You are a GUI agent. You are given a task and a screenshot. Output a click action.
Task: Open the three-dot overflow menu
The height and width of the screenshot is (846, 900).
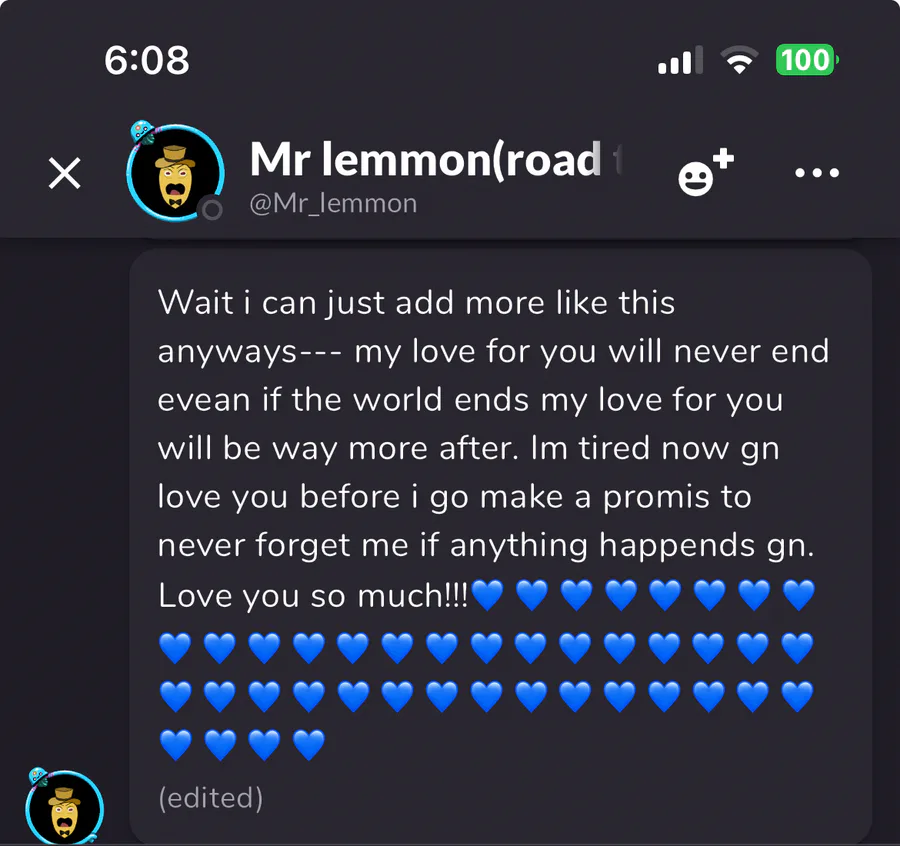(x=817, y=172)
